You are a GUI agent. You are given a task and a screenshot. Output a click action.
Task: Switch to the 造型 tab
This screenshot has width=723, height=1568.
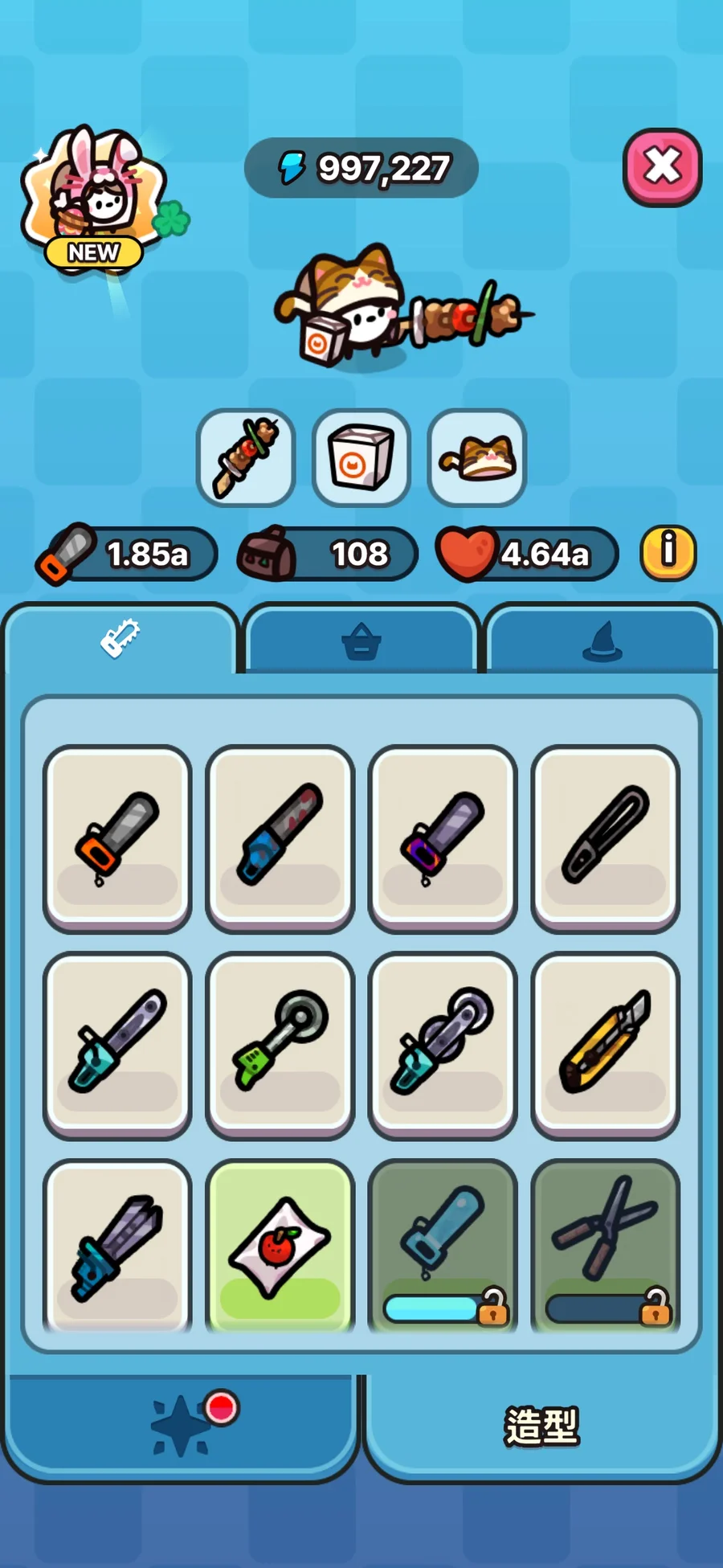pos(541,1427)
